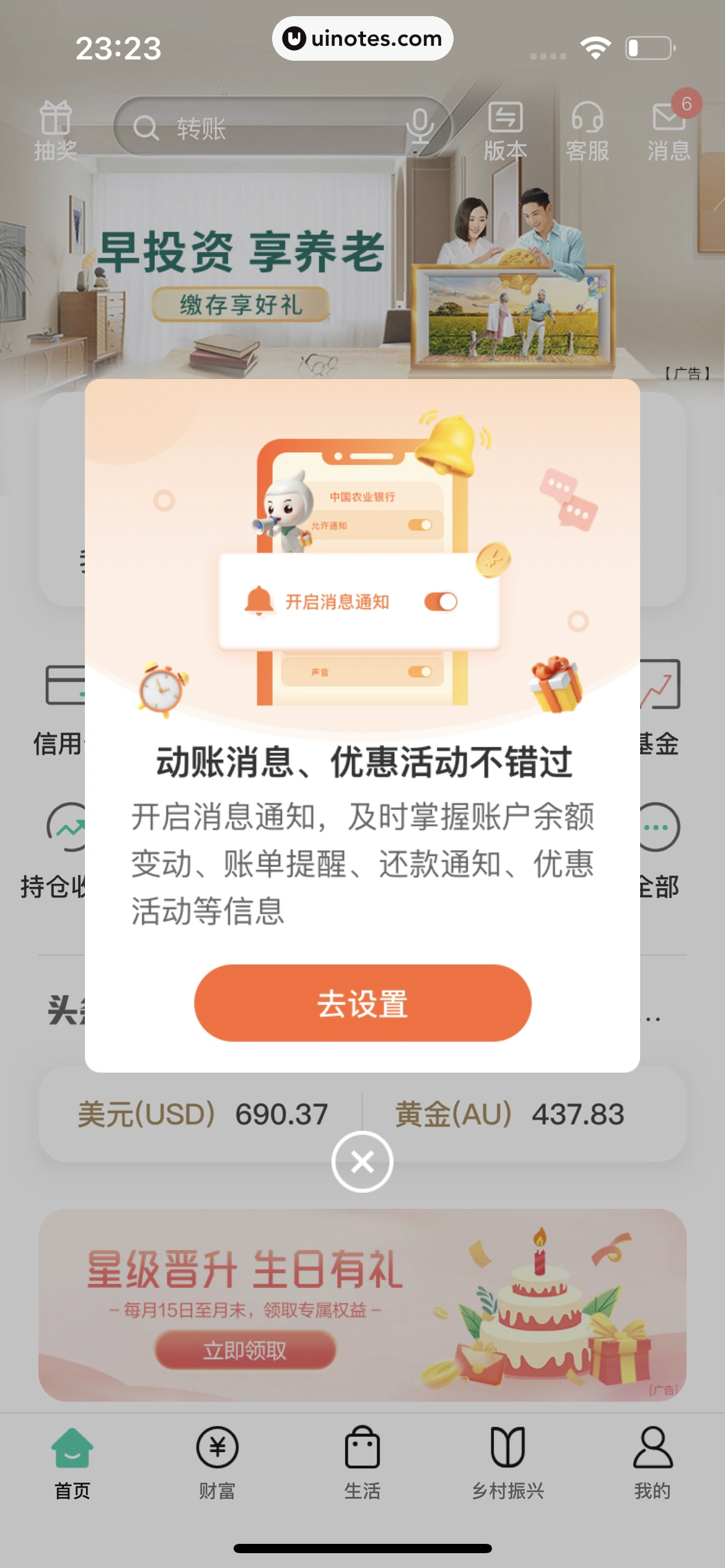Switch off the 声音 sound toggle
Image resolution: width=725 pixels, height=1568 pixels.
coord(423,671)
